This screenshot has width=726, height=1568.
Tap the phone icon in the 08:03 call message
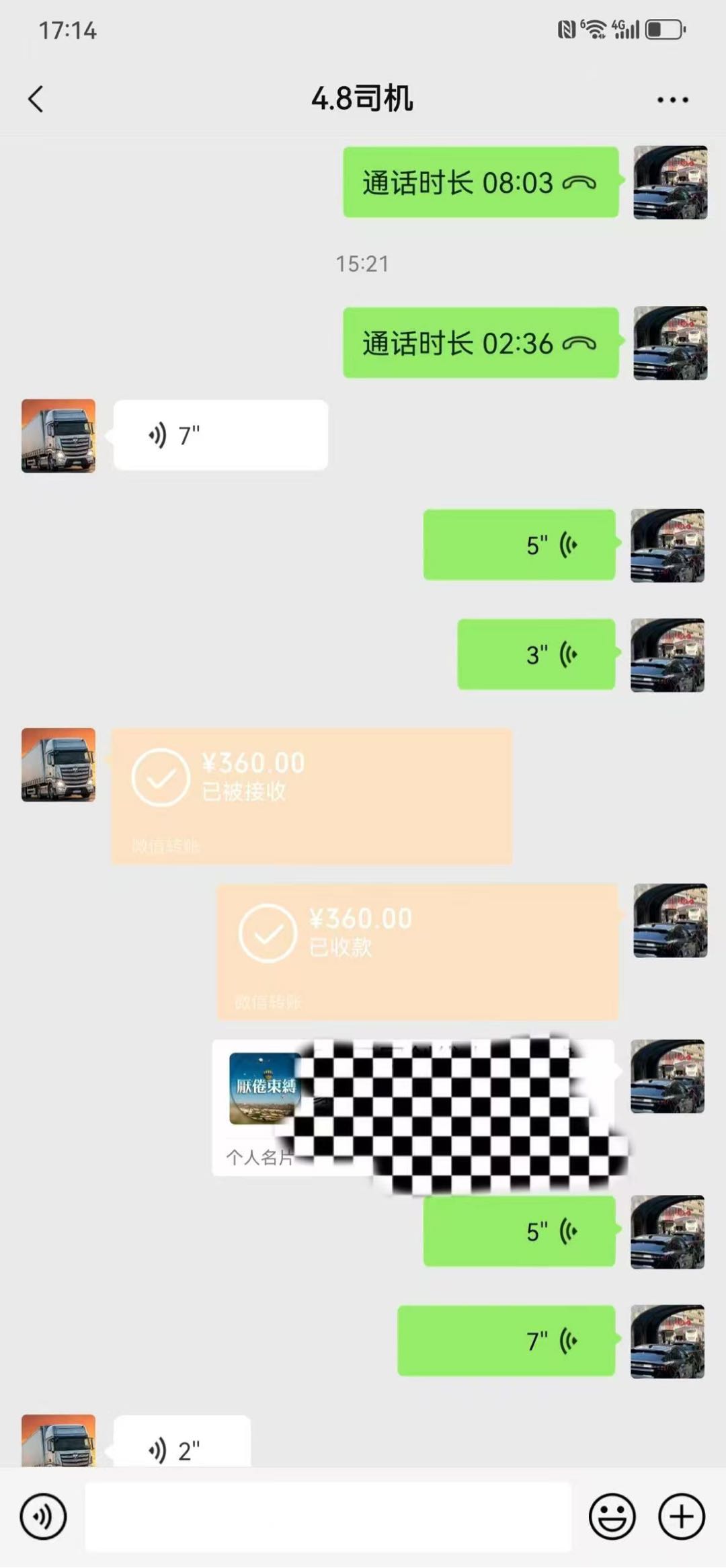579,182
